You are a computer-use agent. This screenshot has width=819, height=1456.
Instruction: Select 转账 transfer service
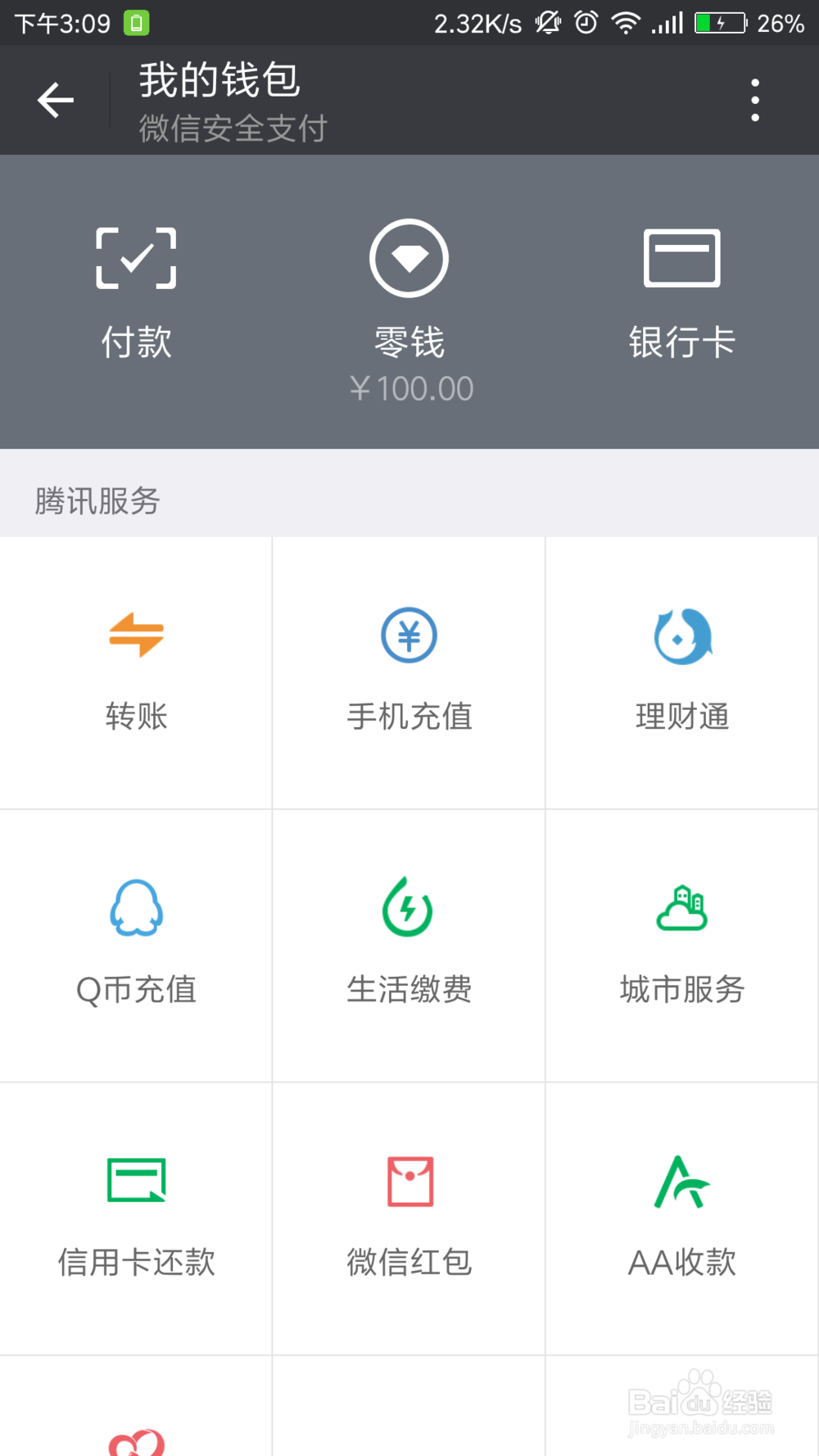[136, 672]
